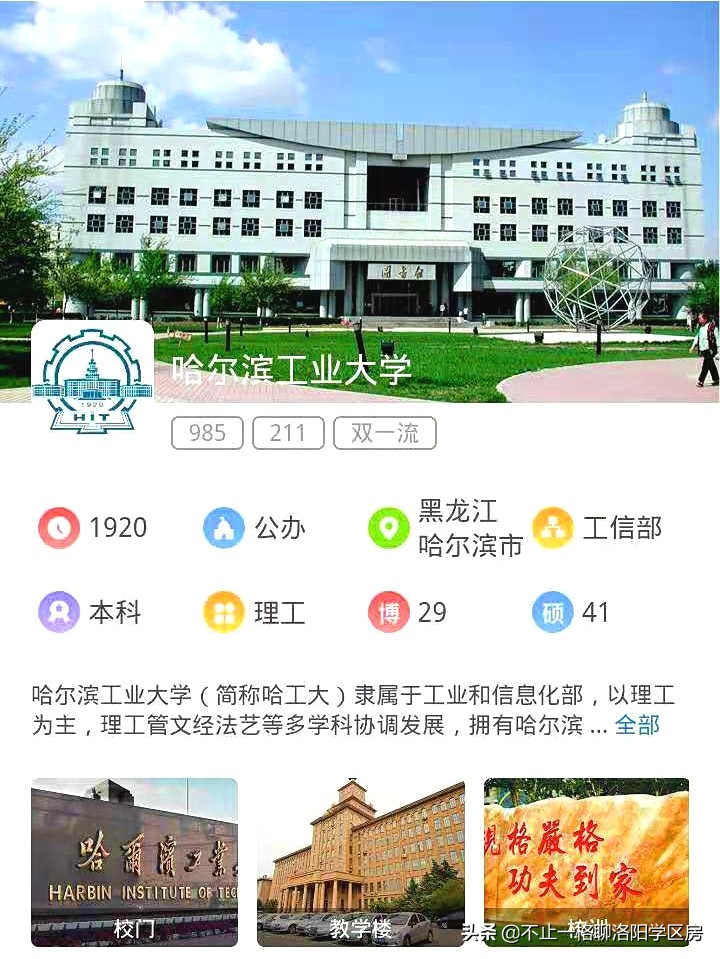The image size is (720, 959).
Task: Click the yellow 工信部 affiliation icon
Action: pyautogui.click(x=553, y=528)
